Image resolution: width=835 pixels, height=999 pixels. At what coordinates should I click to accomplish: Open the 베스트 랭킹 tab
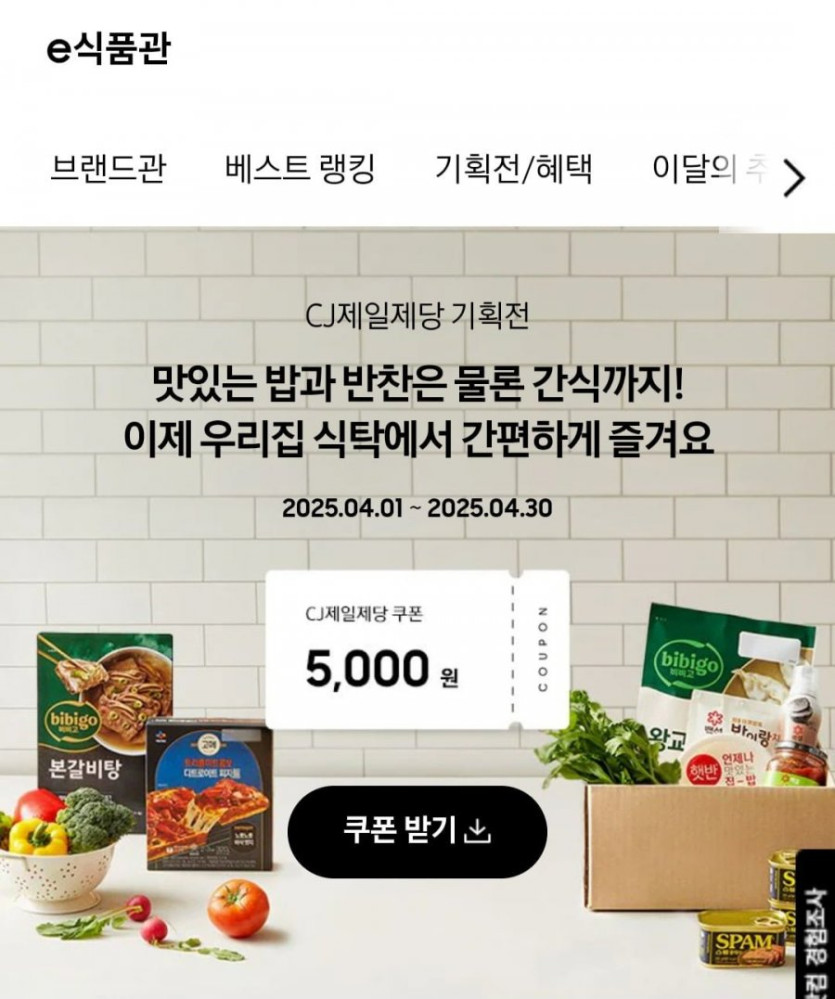(x=300, y=169)
